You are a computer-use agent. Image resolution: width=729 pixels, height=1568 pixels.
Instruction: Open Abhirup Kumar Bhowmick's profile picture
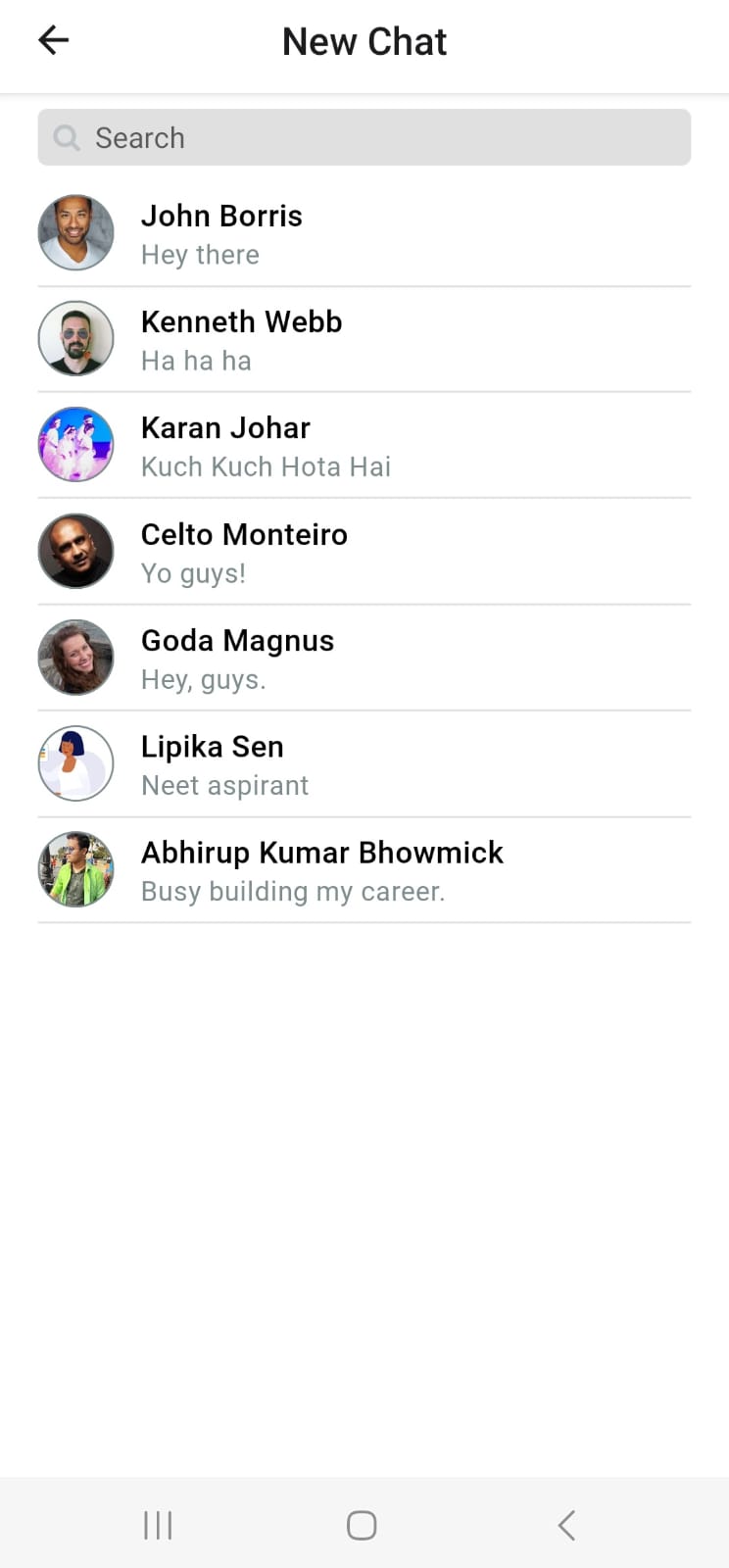75,869
